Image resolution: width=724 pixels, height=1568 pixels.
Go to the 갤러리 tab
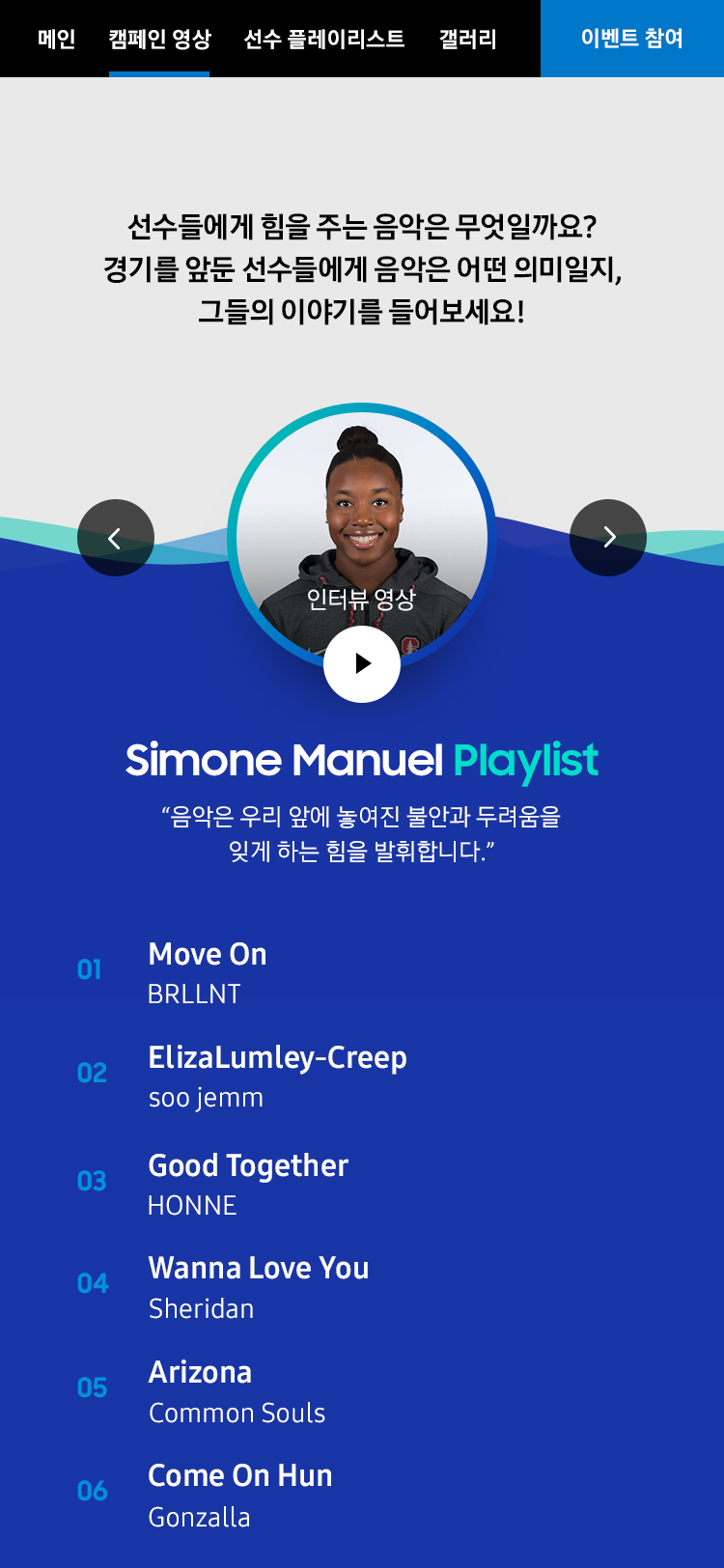tap(468, 39)
